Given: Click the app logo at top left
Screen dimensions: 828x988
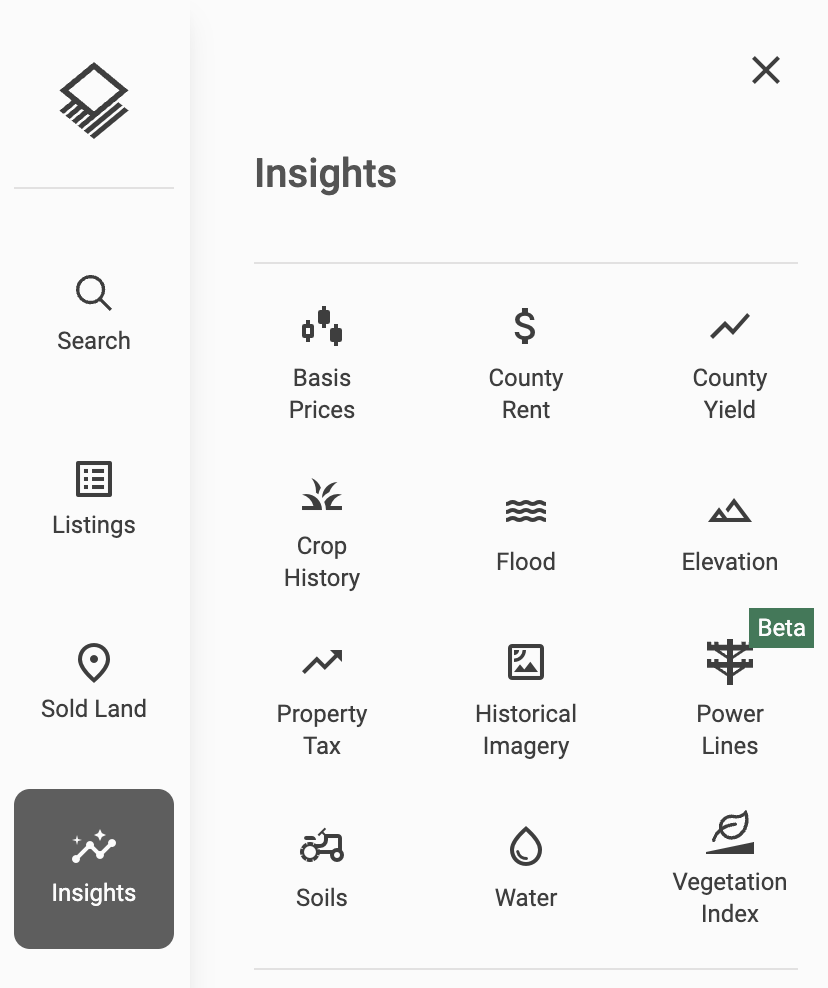Looking at the screenshot, I should (x=93, y=99).
